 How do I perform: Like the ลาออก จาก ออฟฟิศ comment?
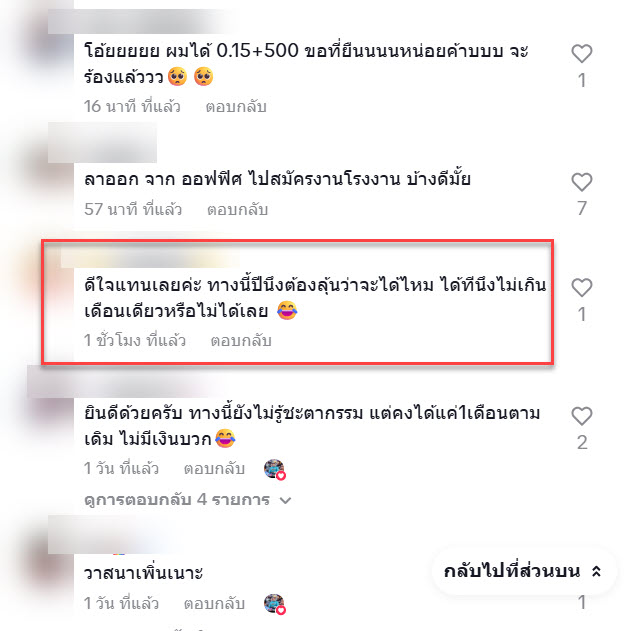point(581,182)
